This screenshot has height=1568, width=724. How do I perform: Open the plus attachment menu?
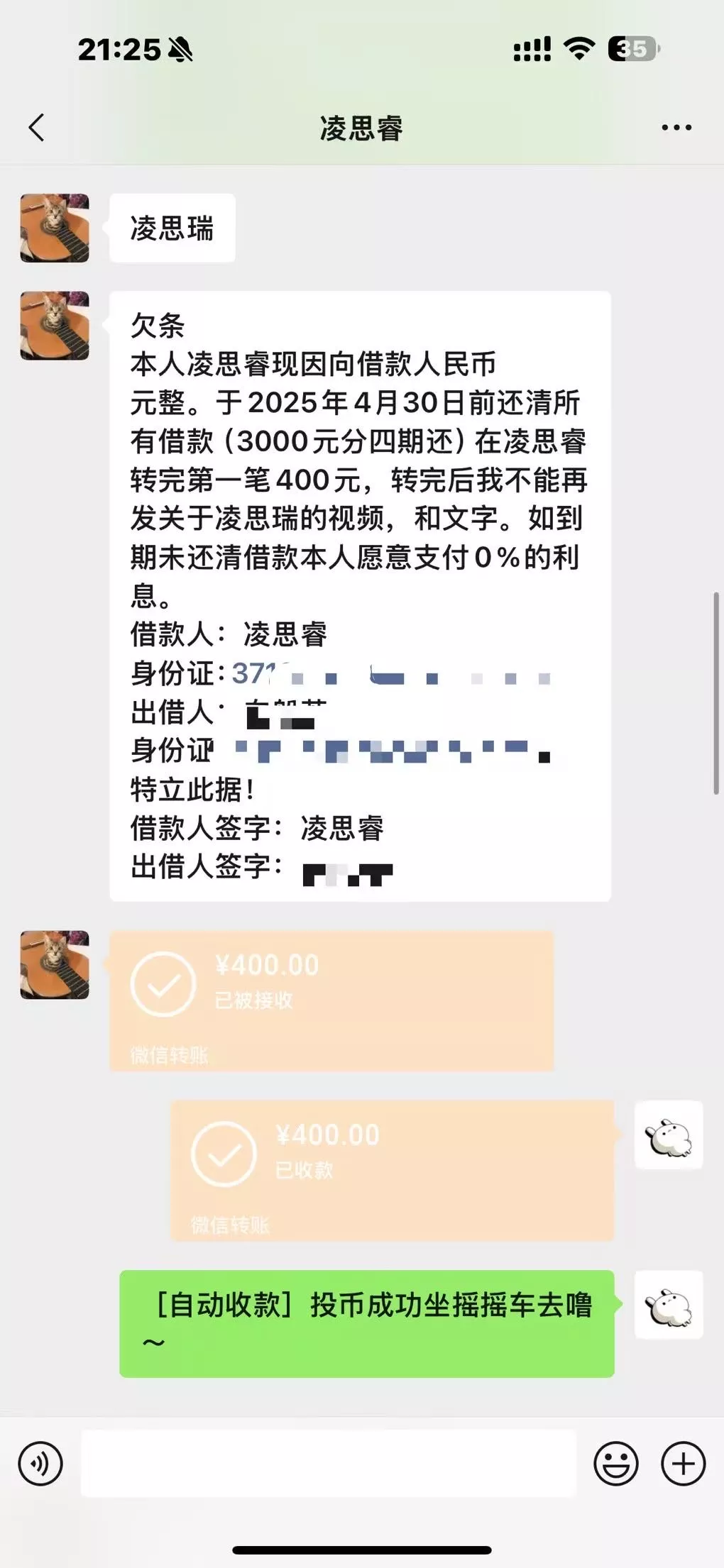point(683,1463)
